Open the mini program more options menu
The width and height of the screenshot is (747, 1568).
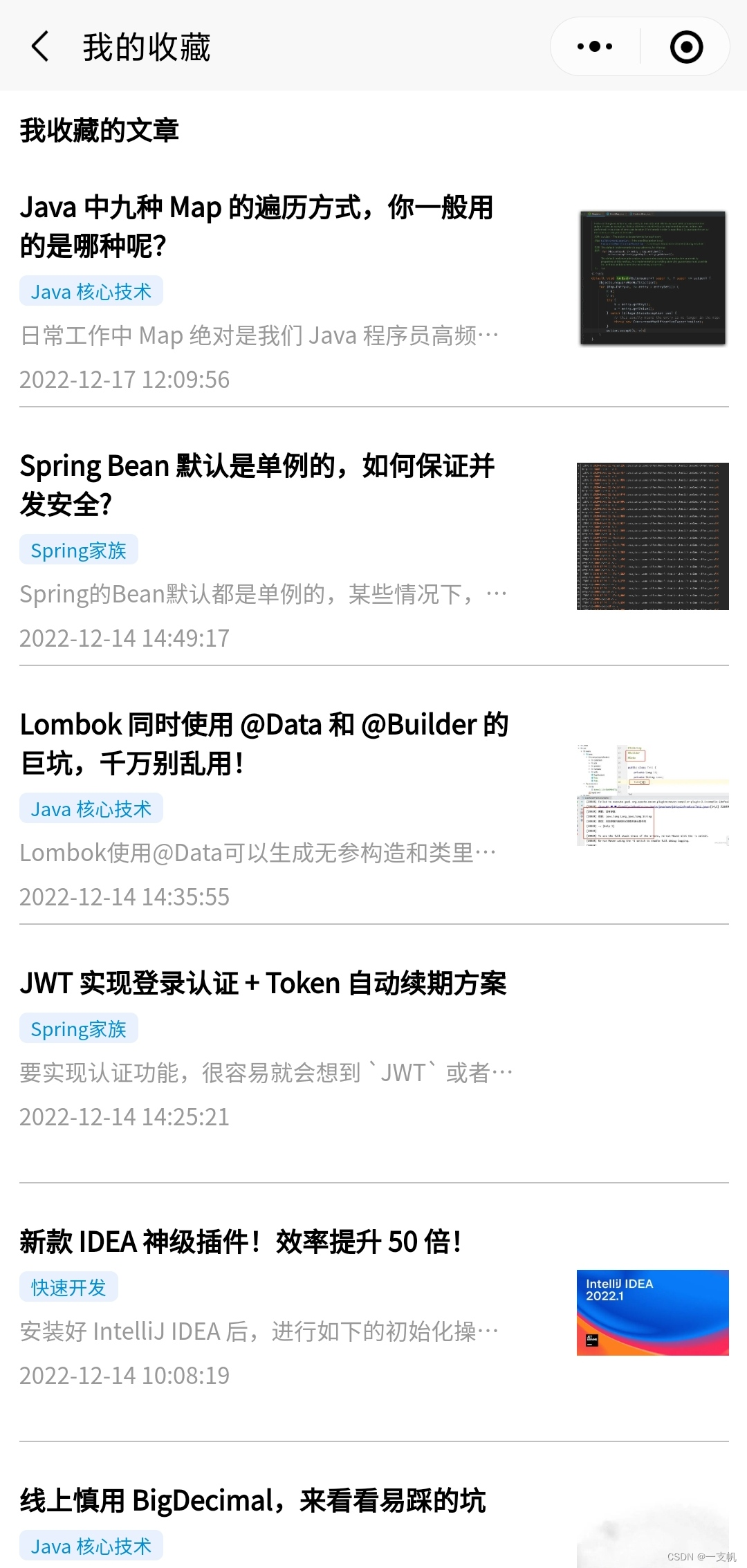[x=595, y=47]
